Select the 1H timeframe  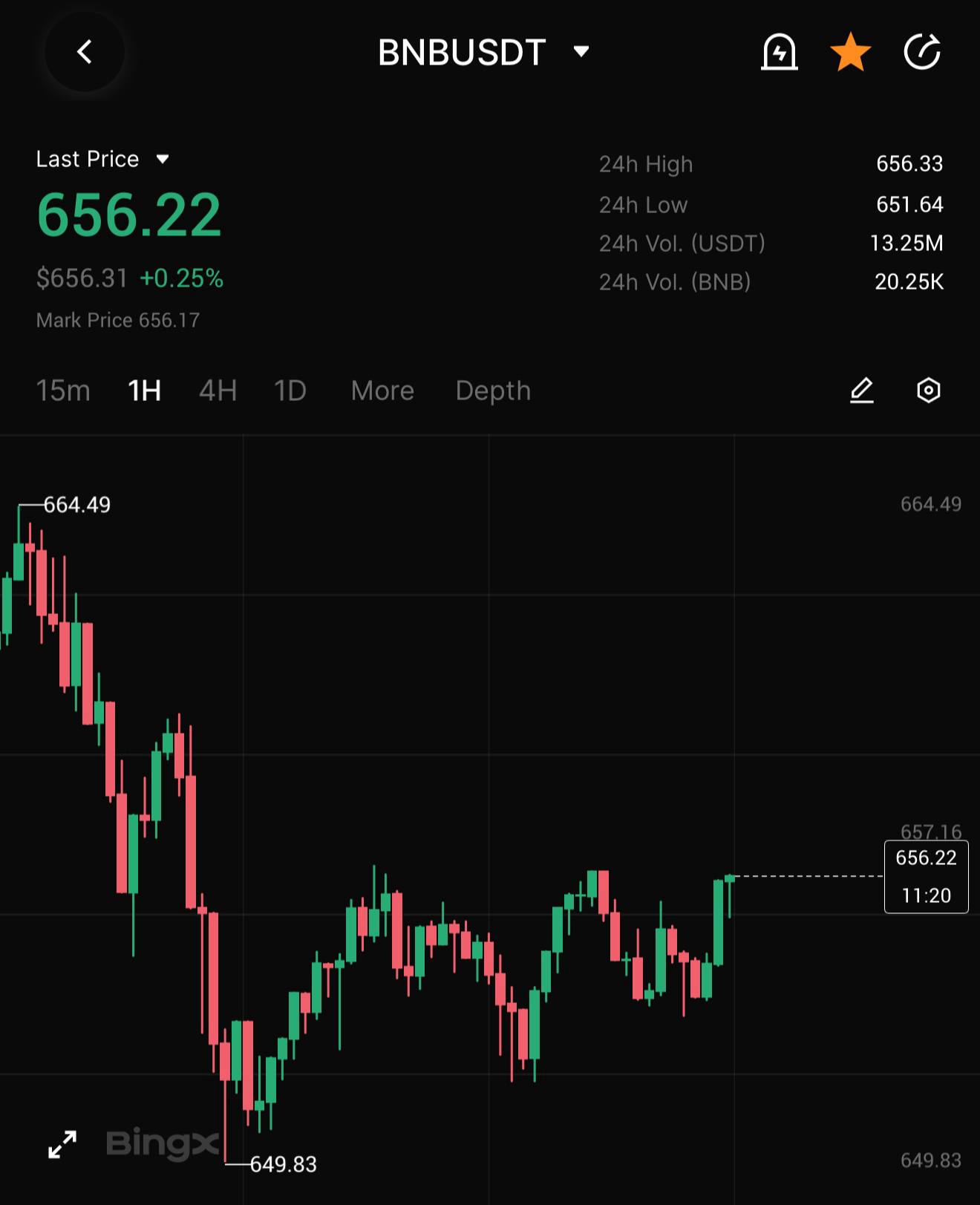pos(144,391)
